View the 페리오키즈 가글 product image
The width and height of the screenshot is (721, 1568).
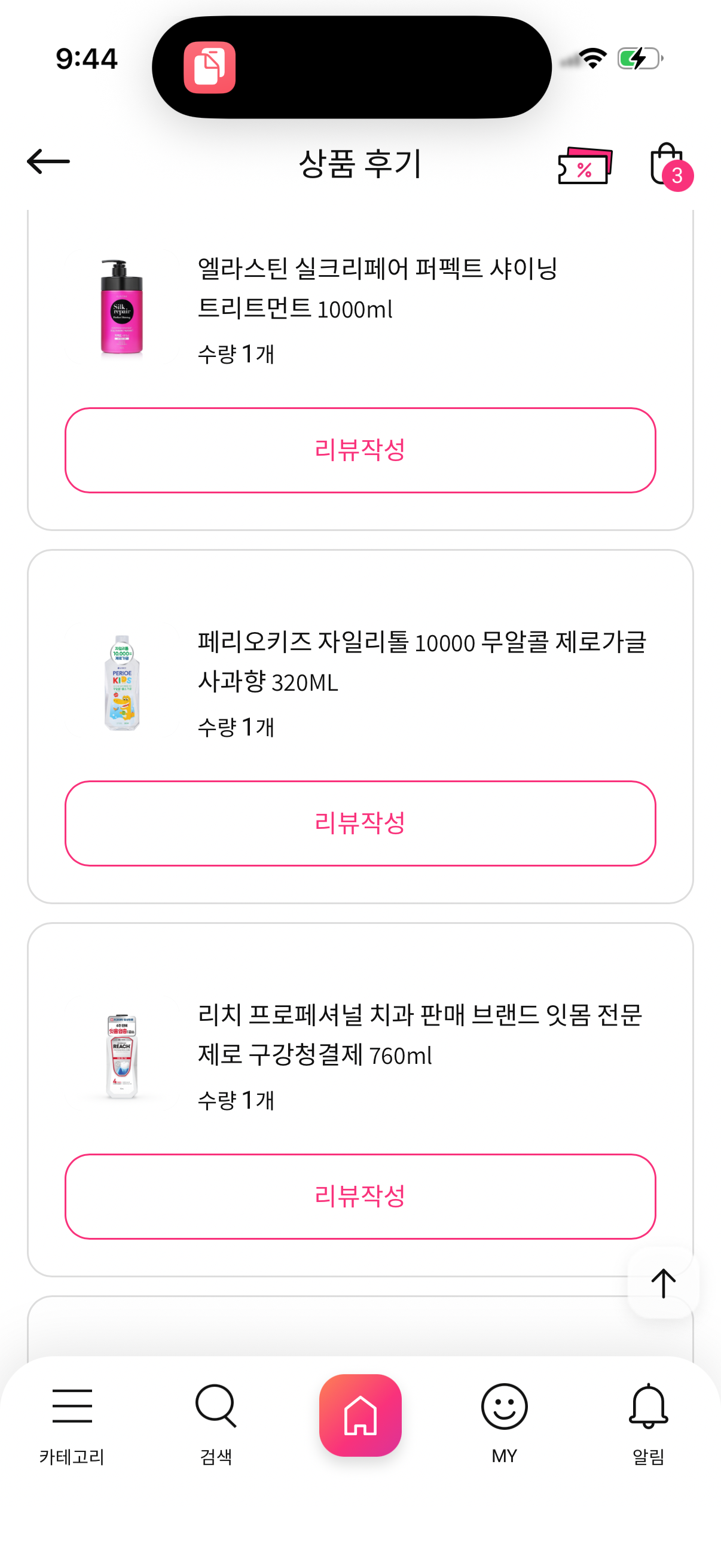[122, 682]
